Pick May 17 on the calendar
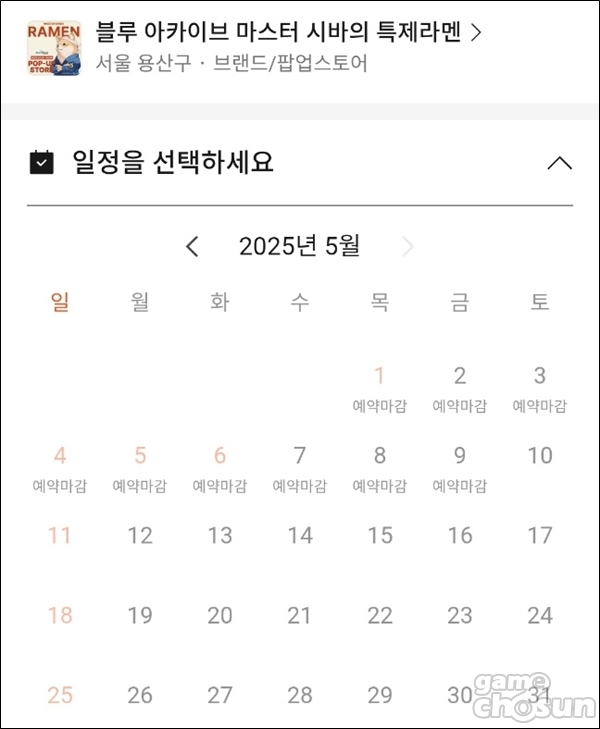The height and width of the screenshot is (729, 600). 540,535
